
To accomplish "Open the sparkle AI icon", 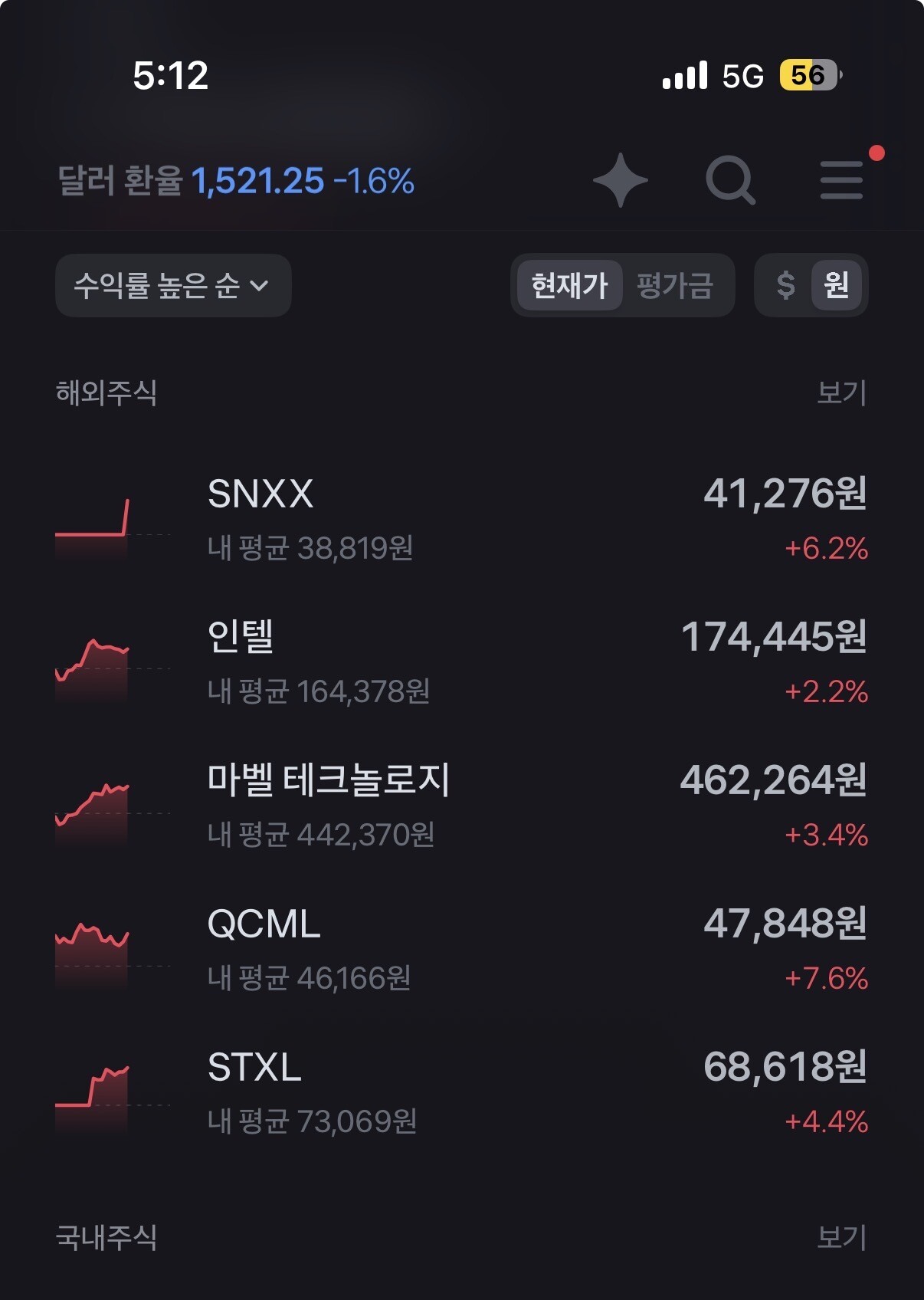I will (621, 181).
